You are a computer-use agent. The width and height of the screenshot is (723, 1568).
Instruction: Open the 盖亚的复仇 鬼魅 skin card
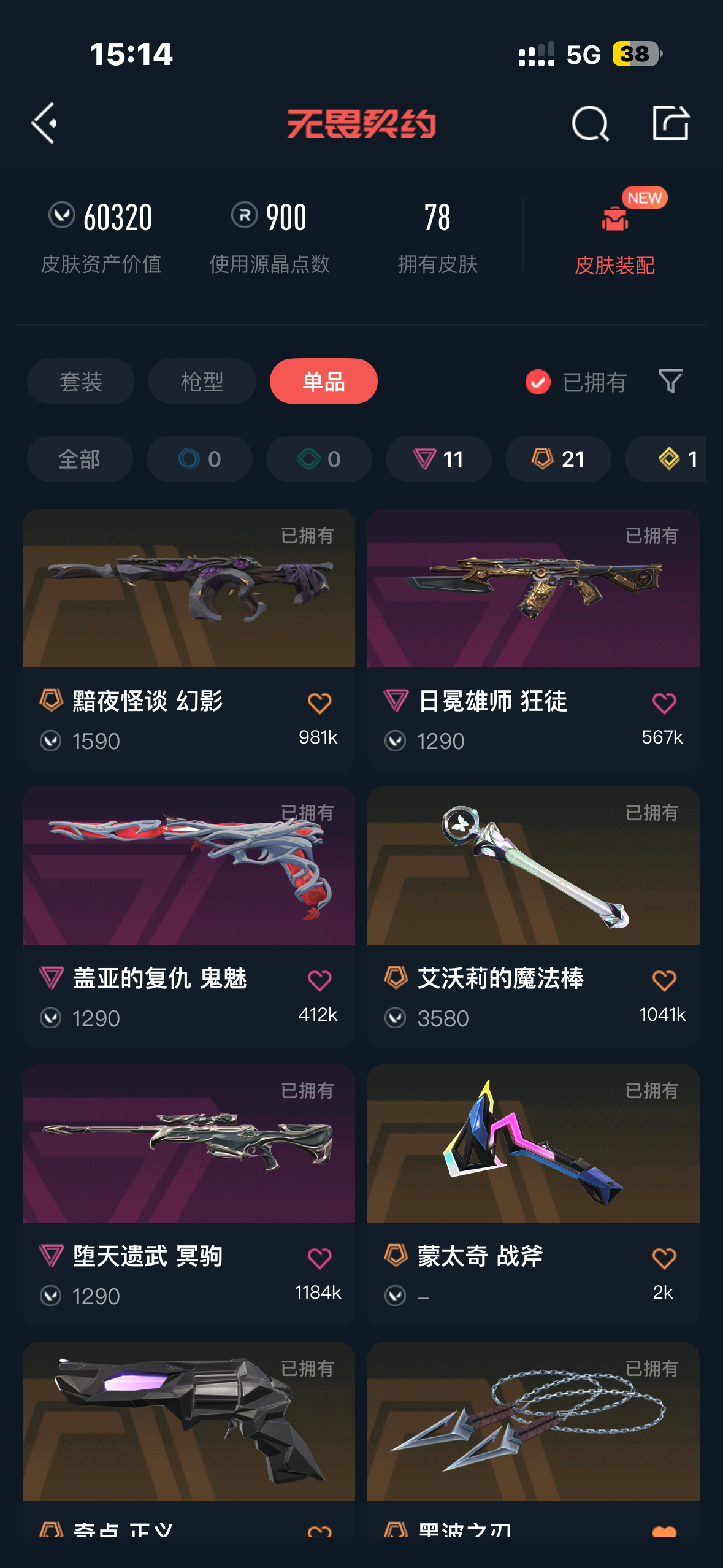(x=189, y=917)
